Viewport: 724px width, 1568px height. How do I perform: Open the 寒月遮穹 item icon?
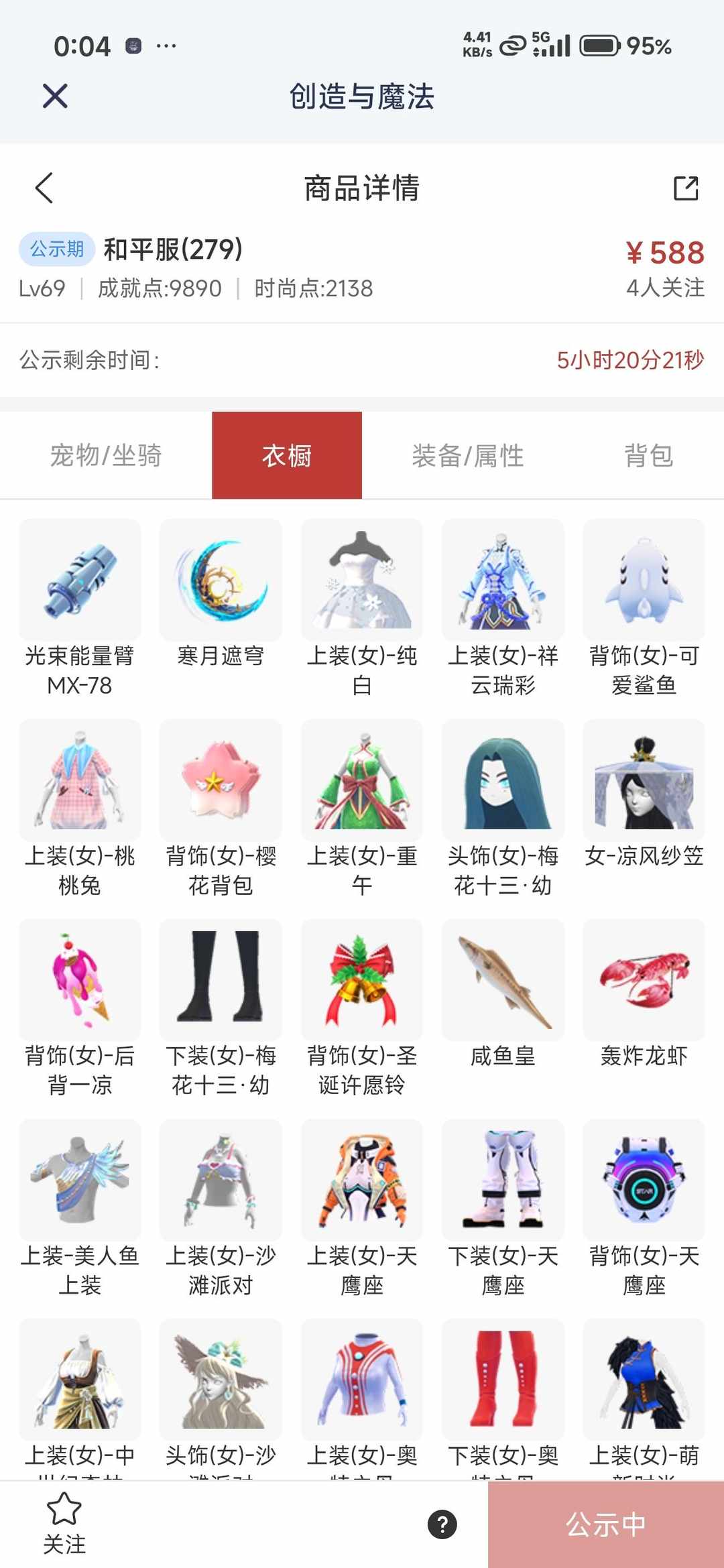click(x=221, y=580)
